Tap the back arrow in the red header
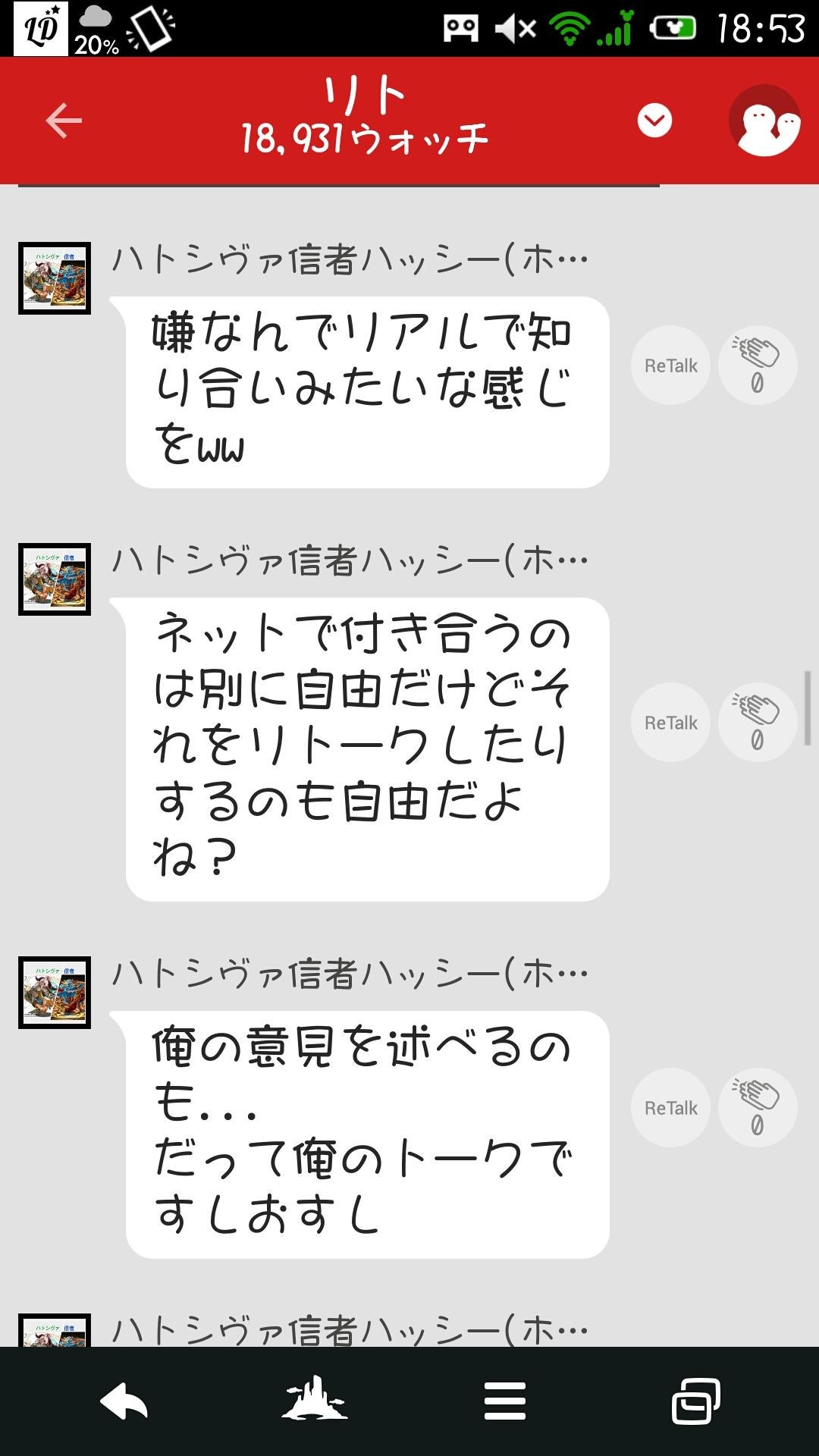This screenshot has height=1456, width=819. pos(61,120)
